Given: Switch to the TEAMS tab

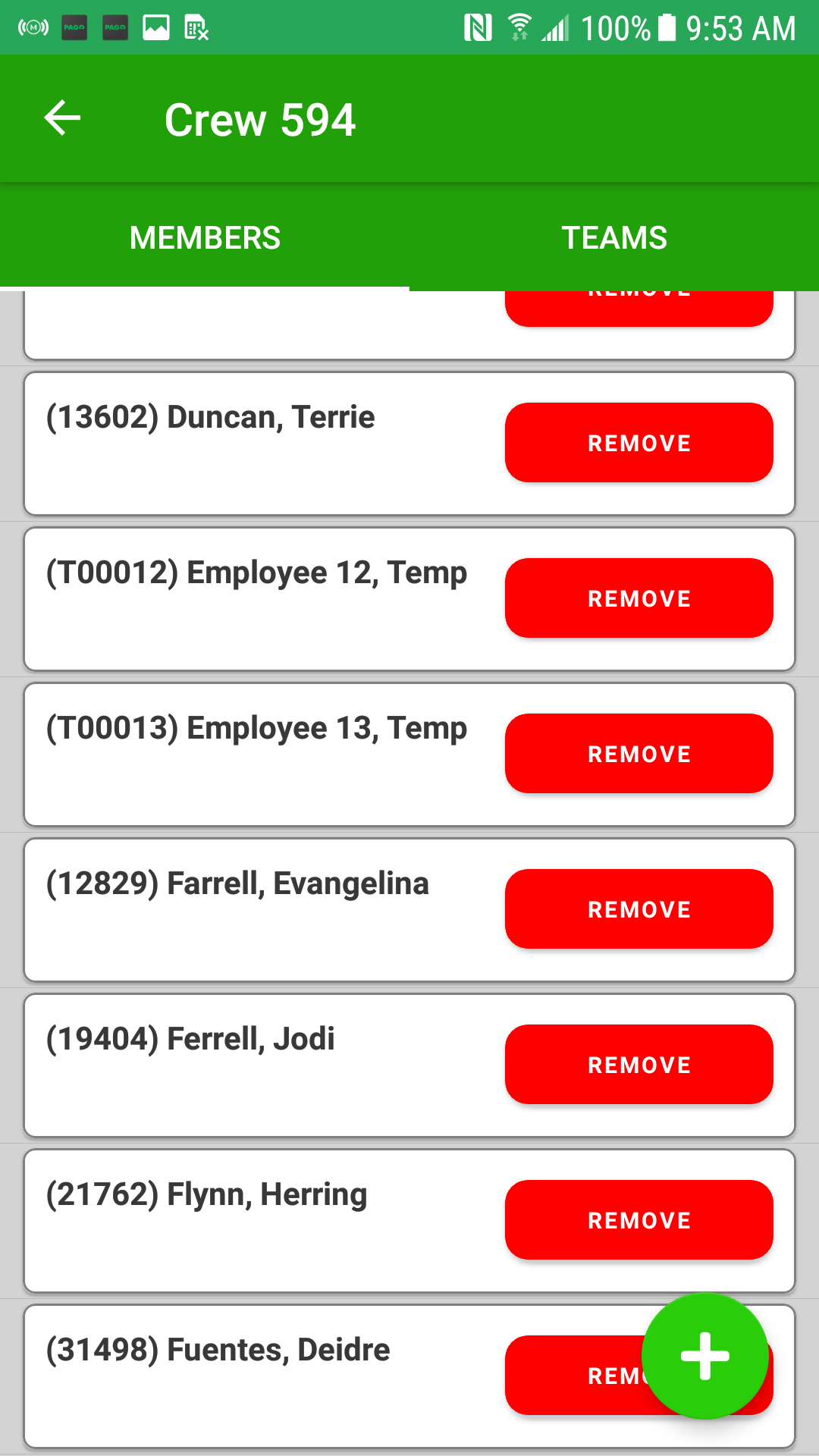Looking at the screenshot, I should point(614,237).
